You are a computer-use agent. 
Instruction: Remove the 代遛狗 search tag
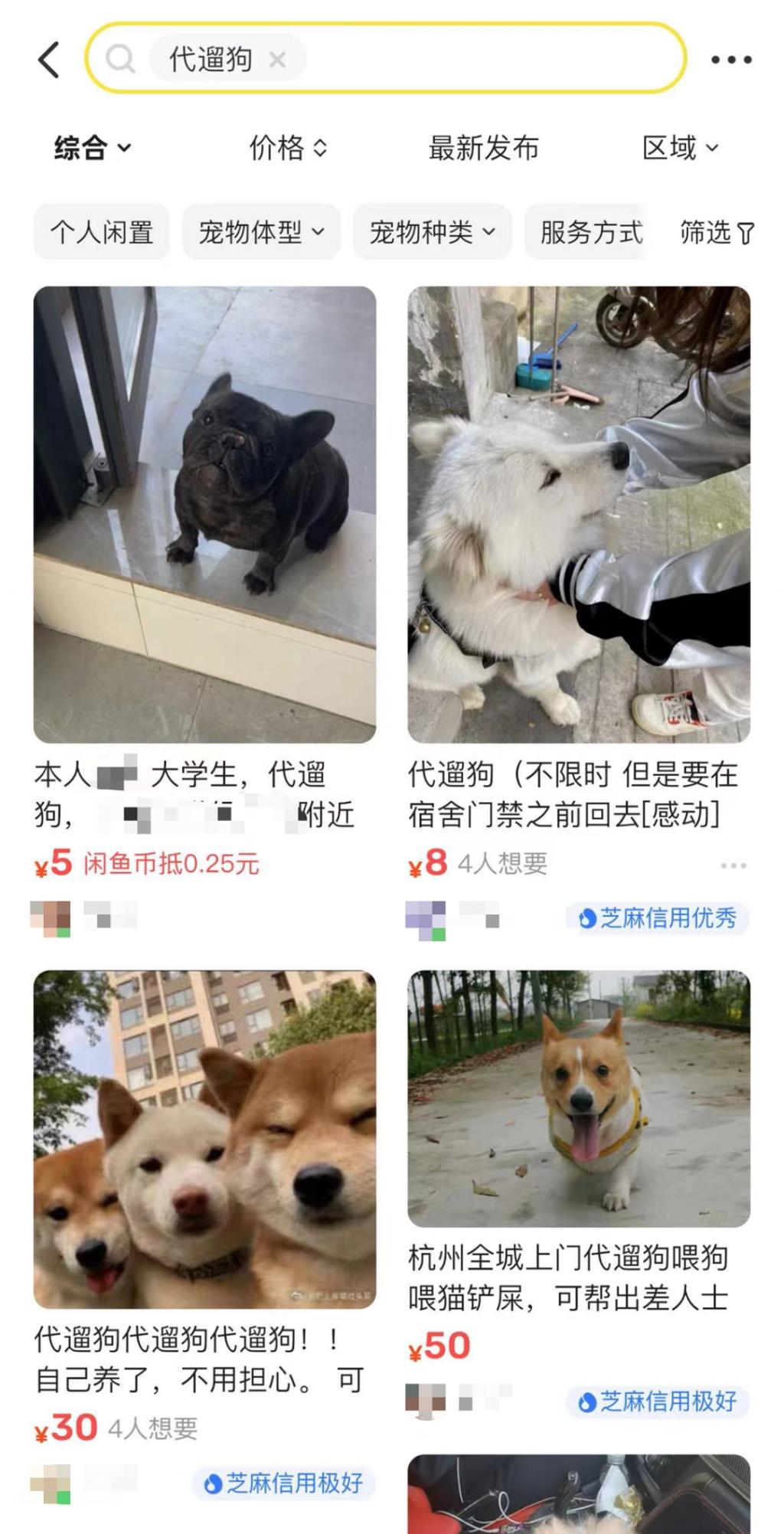[277, 60]
